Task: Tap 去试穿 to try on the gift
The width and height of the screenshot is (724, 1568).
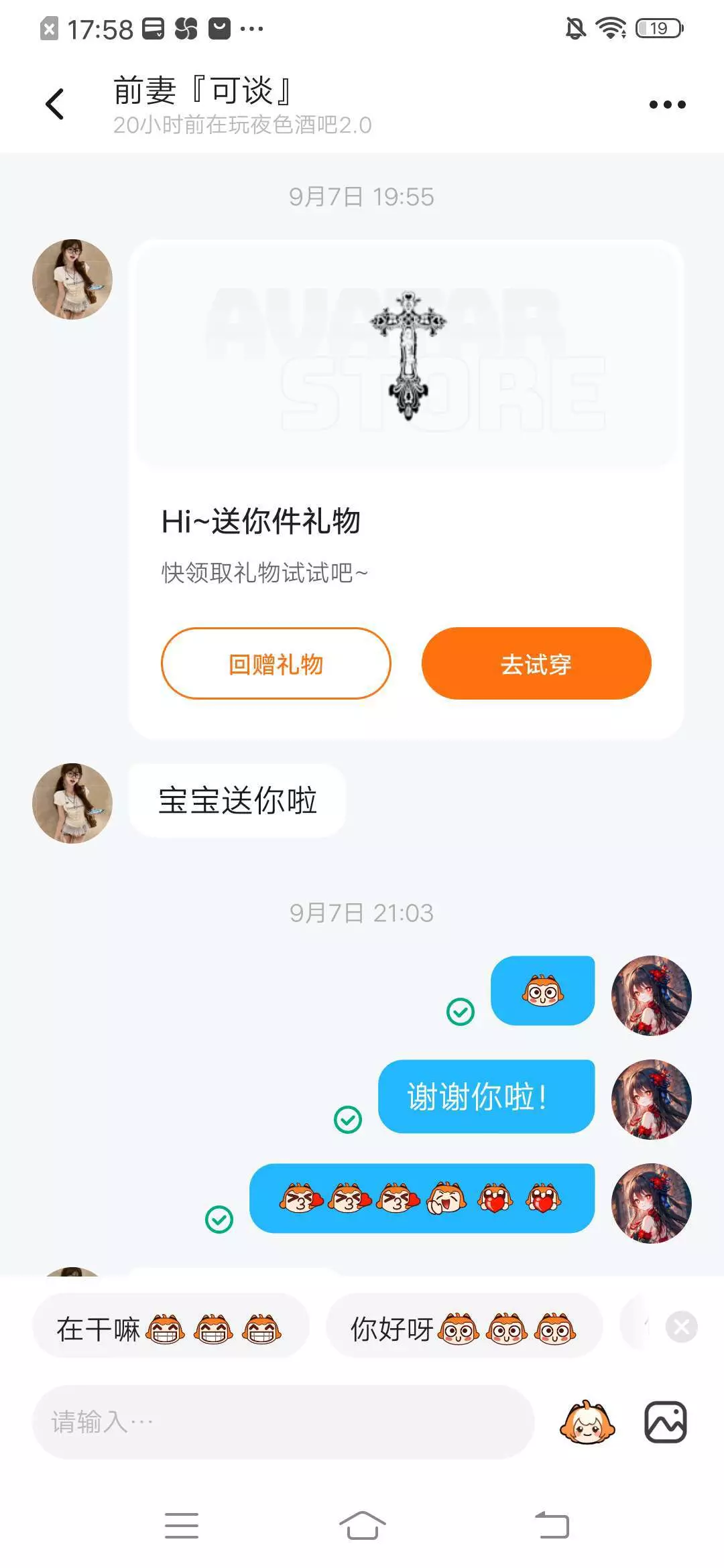Action: [536, 663]
